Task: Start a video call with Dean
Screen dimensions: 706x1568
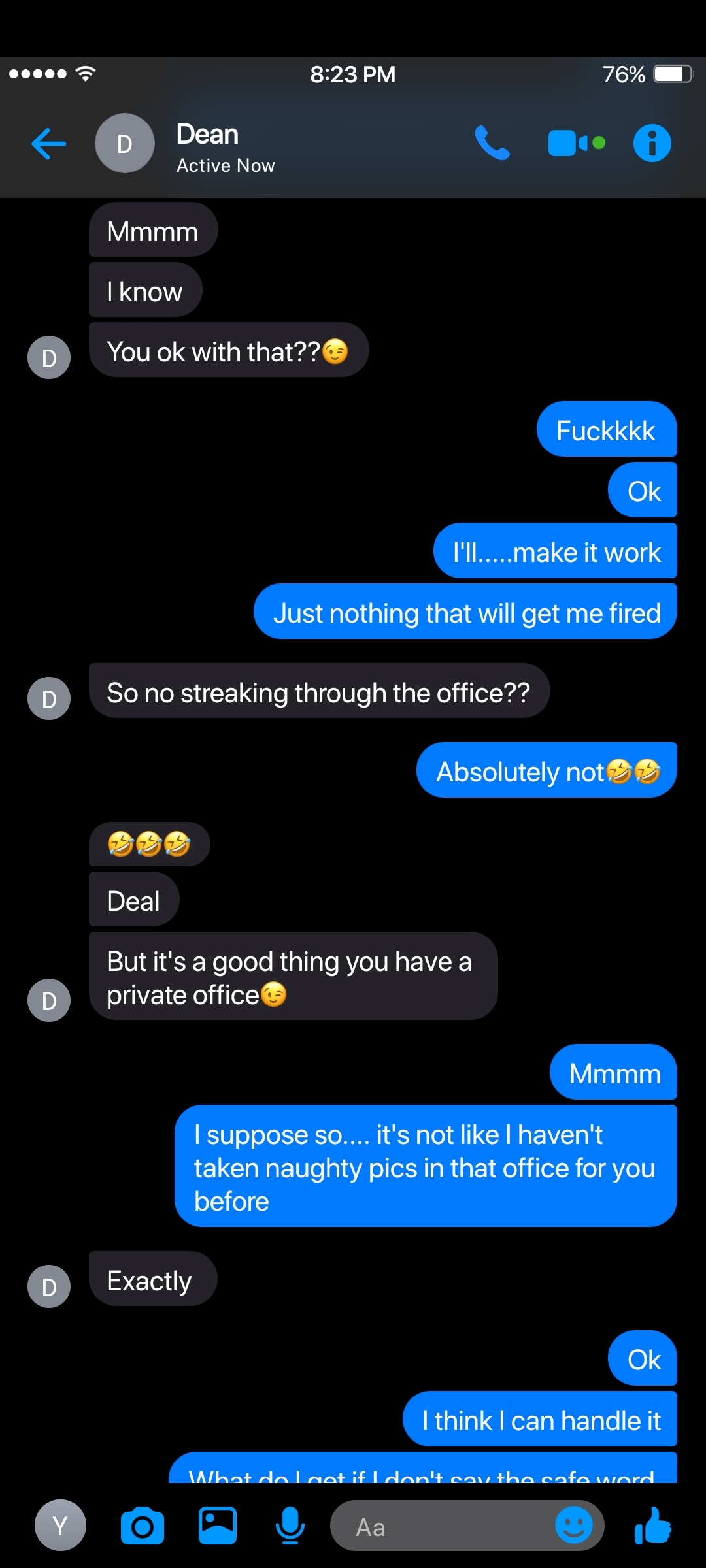Action: 577,143
